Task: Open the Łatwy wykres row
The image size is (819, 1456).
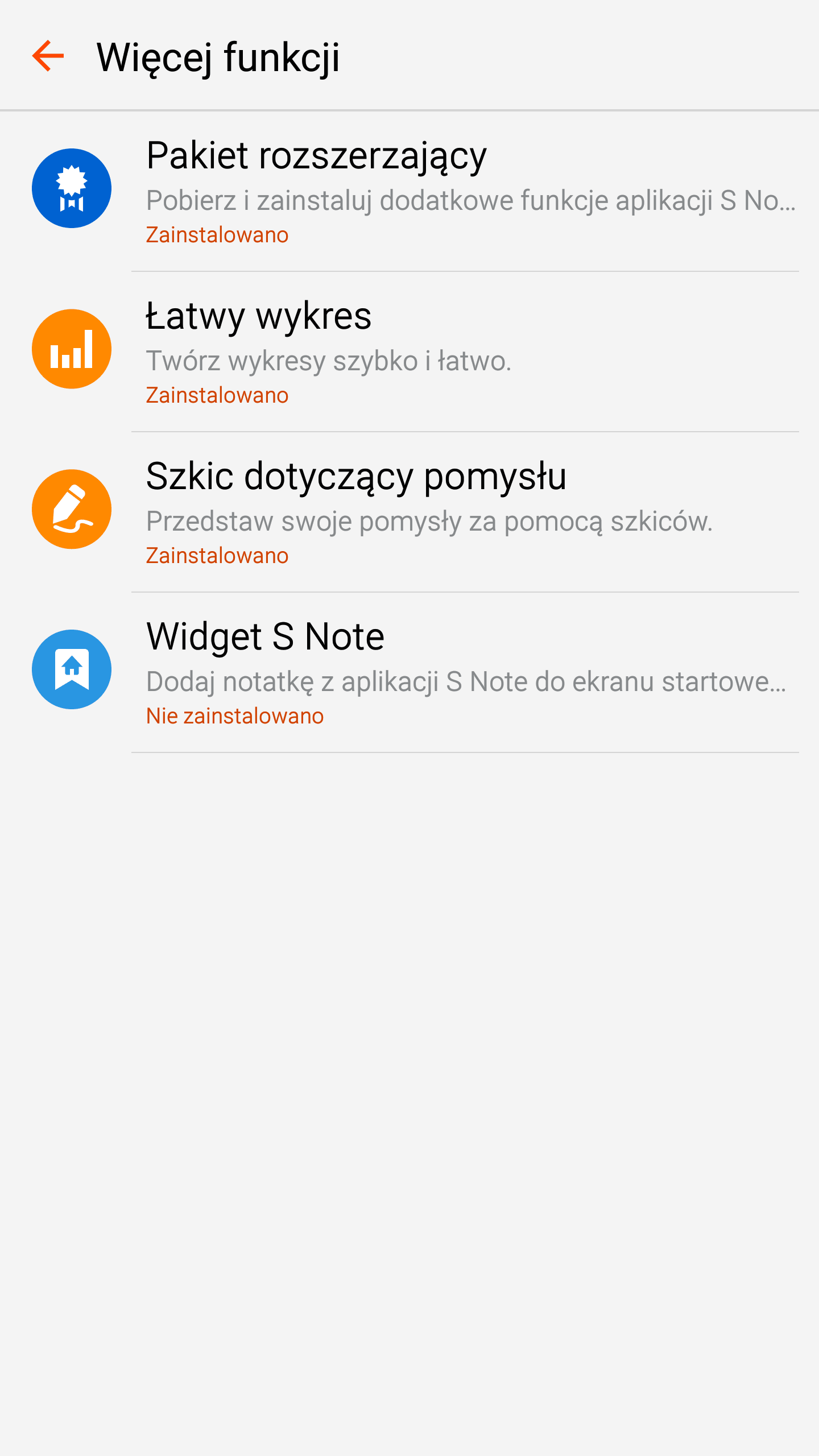Action: pos(409,352)
